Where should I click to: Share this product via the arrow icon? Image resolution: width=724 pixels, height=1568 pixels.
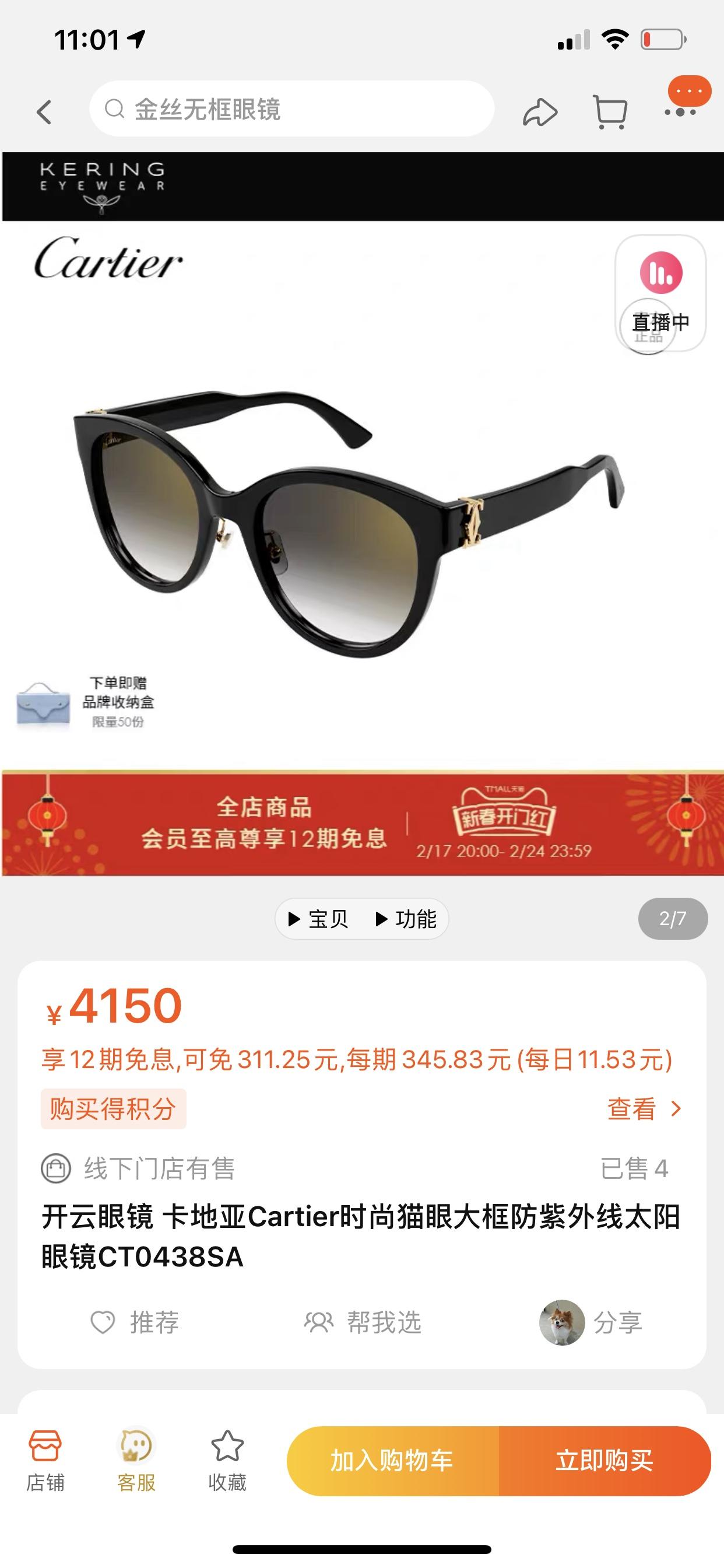(x=539, y=112)
